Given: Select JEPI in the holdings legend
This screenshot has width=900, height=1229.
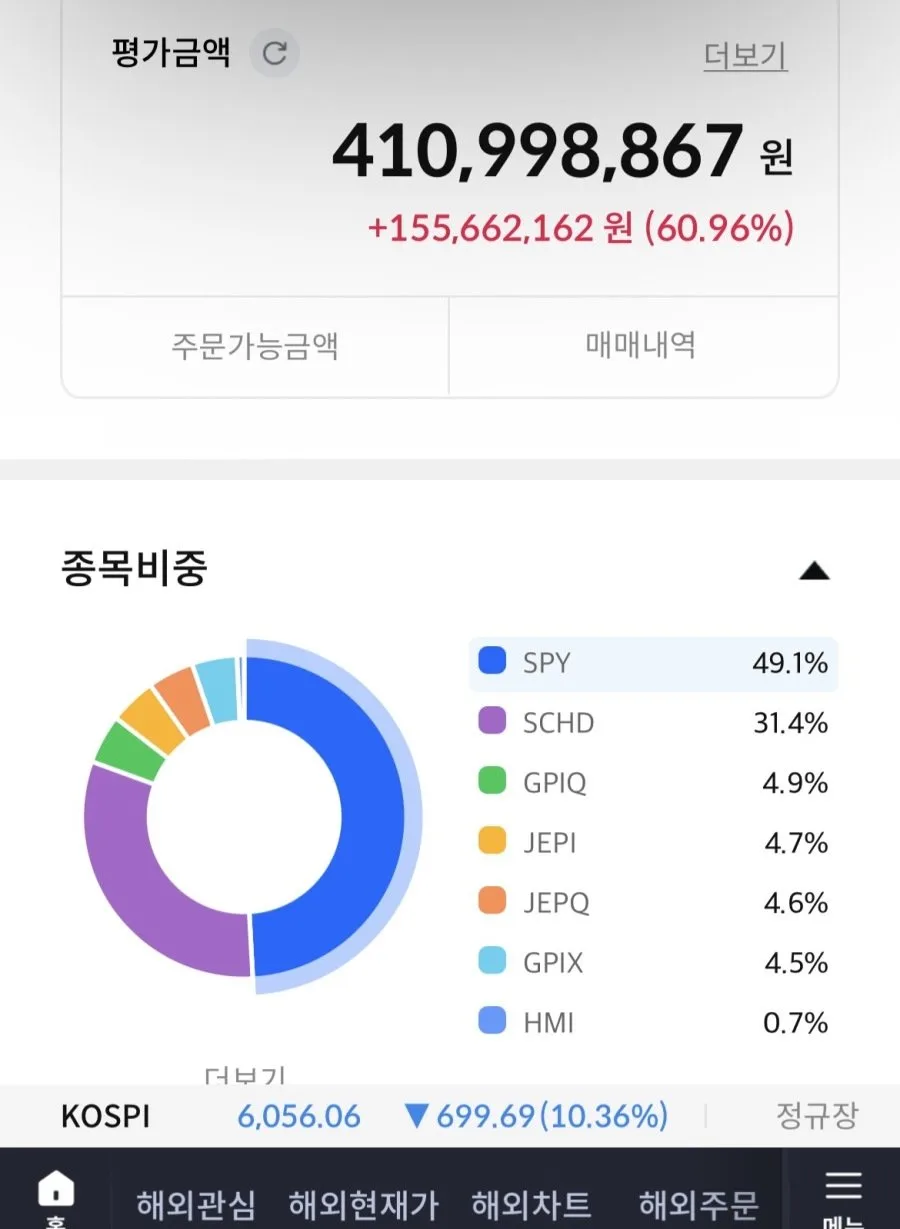Looking at the screenshot, I should click(653, 842).
